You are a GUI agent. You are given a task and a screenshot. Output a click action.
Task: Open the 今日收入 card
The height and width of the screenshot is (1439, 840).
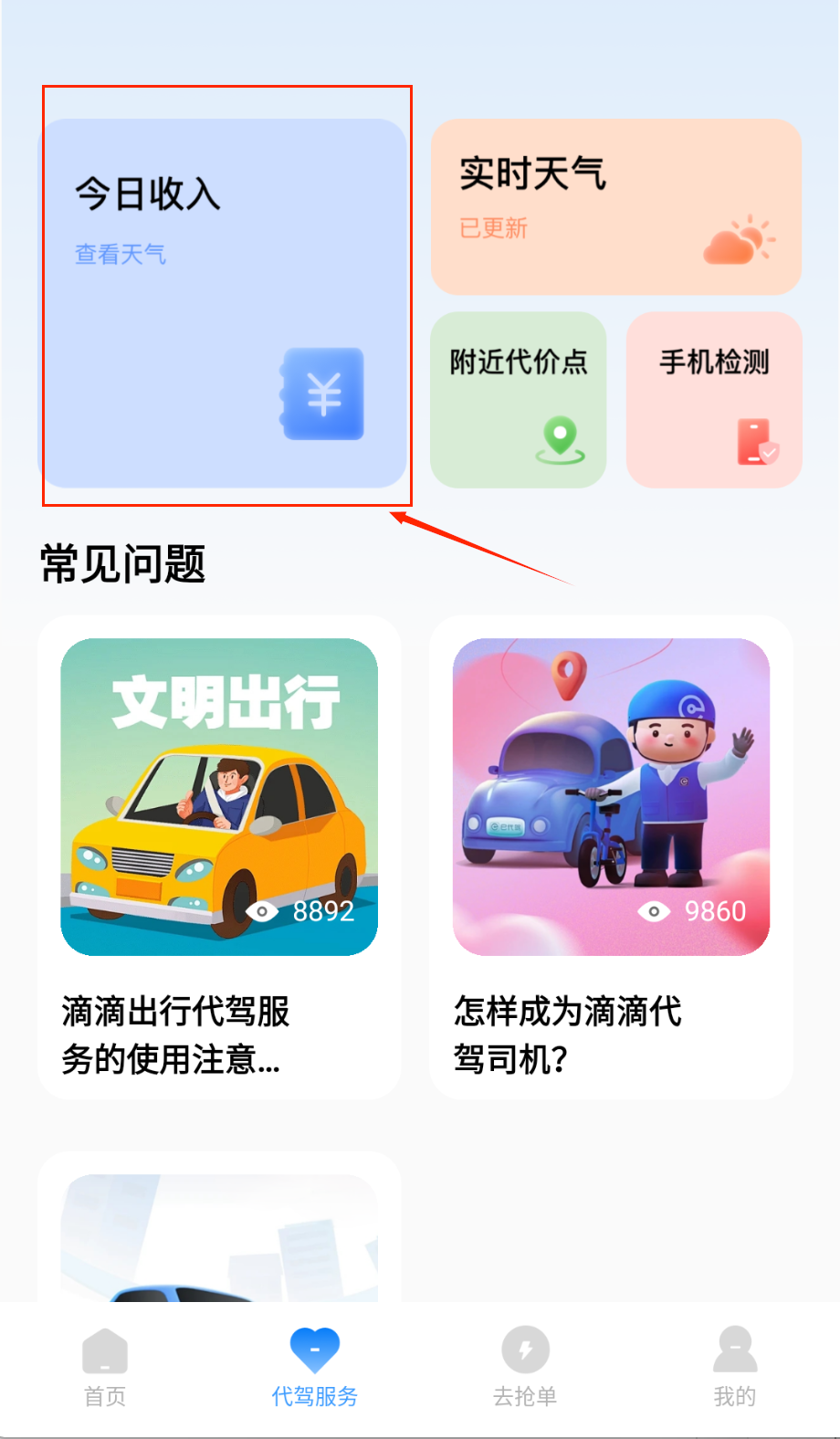click(x=226, y=303)
